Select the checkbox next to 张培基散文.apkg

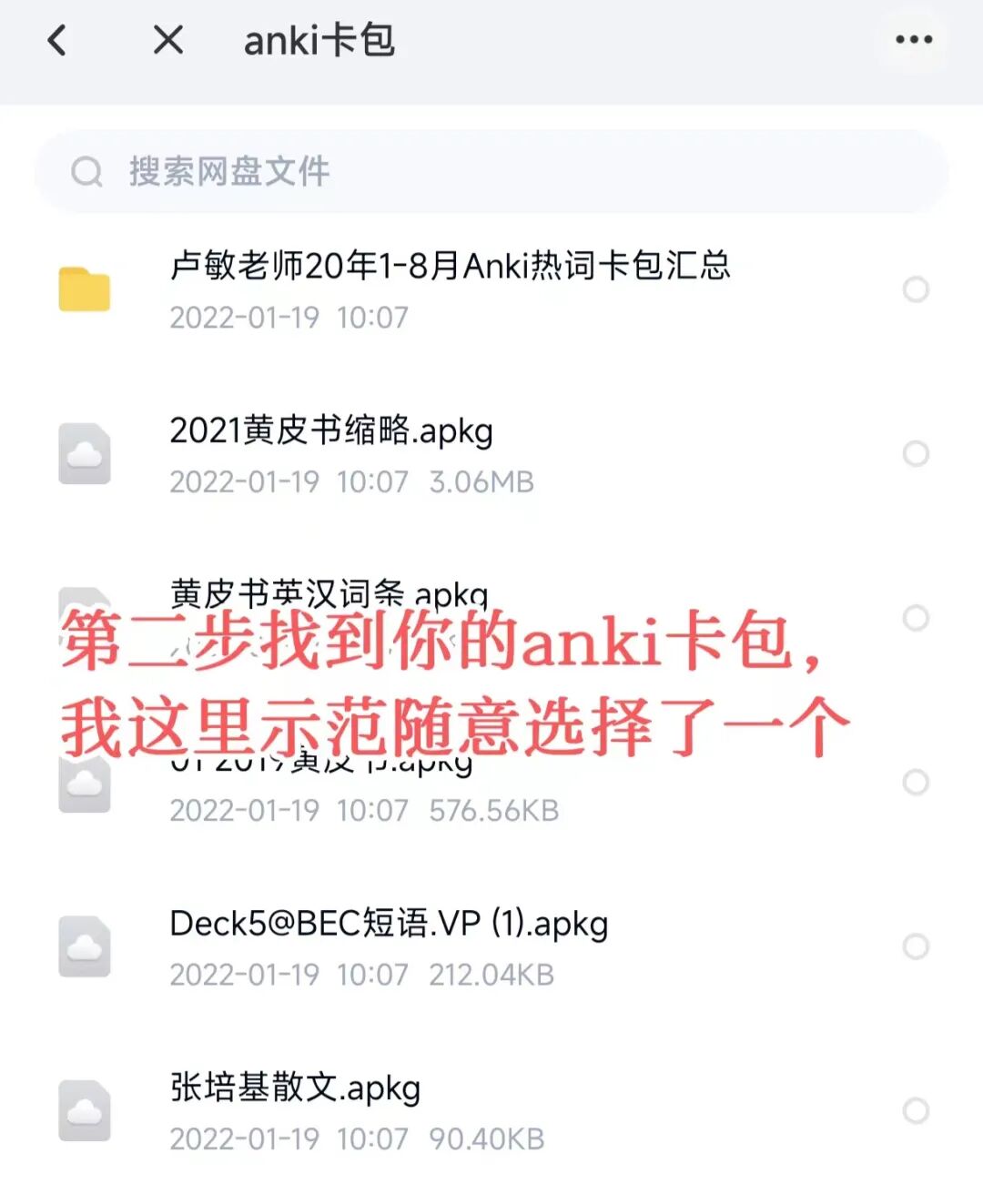[x=915, y=1108]
